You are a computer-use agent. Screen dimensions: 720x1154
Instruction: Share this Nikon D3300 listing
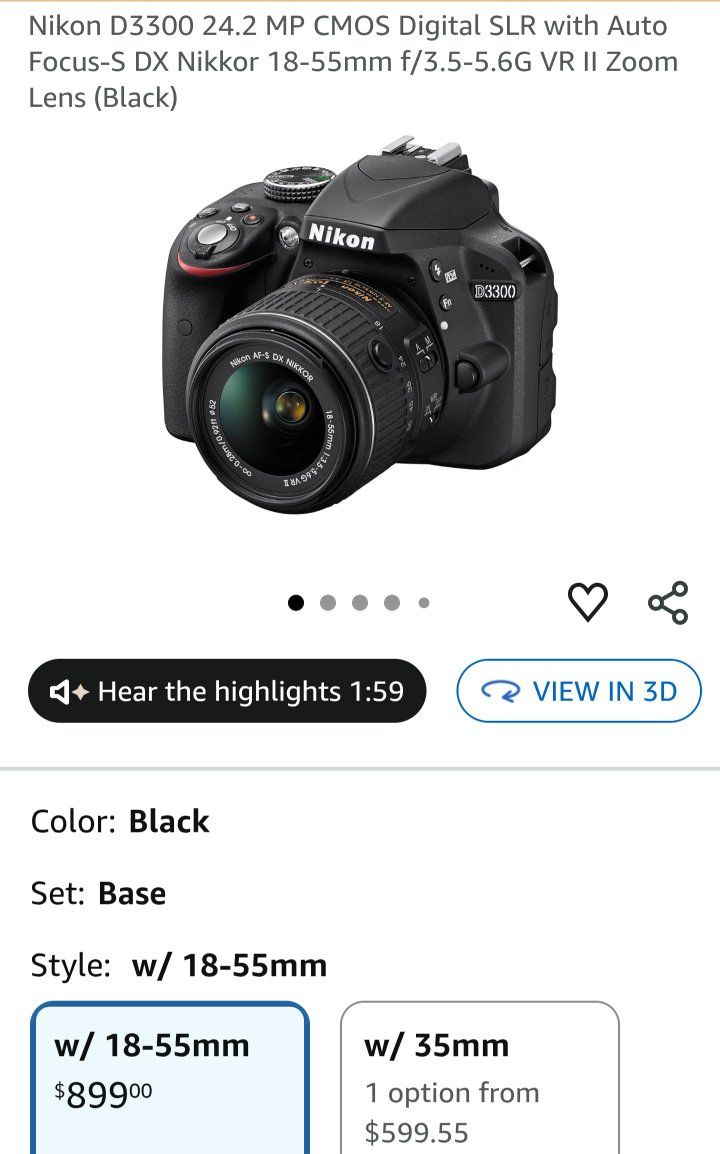point(667,602)
